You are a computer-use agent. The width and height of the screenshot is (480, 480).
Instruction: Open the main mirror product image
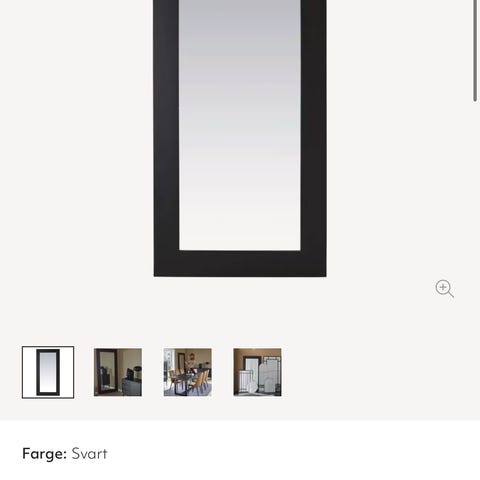click(x=240, y=138)
